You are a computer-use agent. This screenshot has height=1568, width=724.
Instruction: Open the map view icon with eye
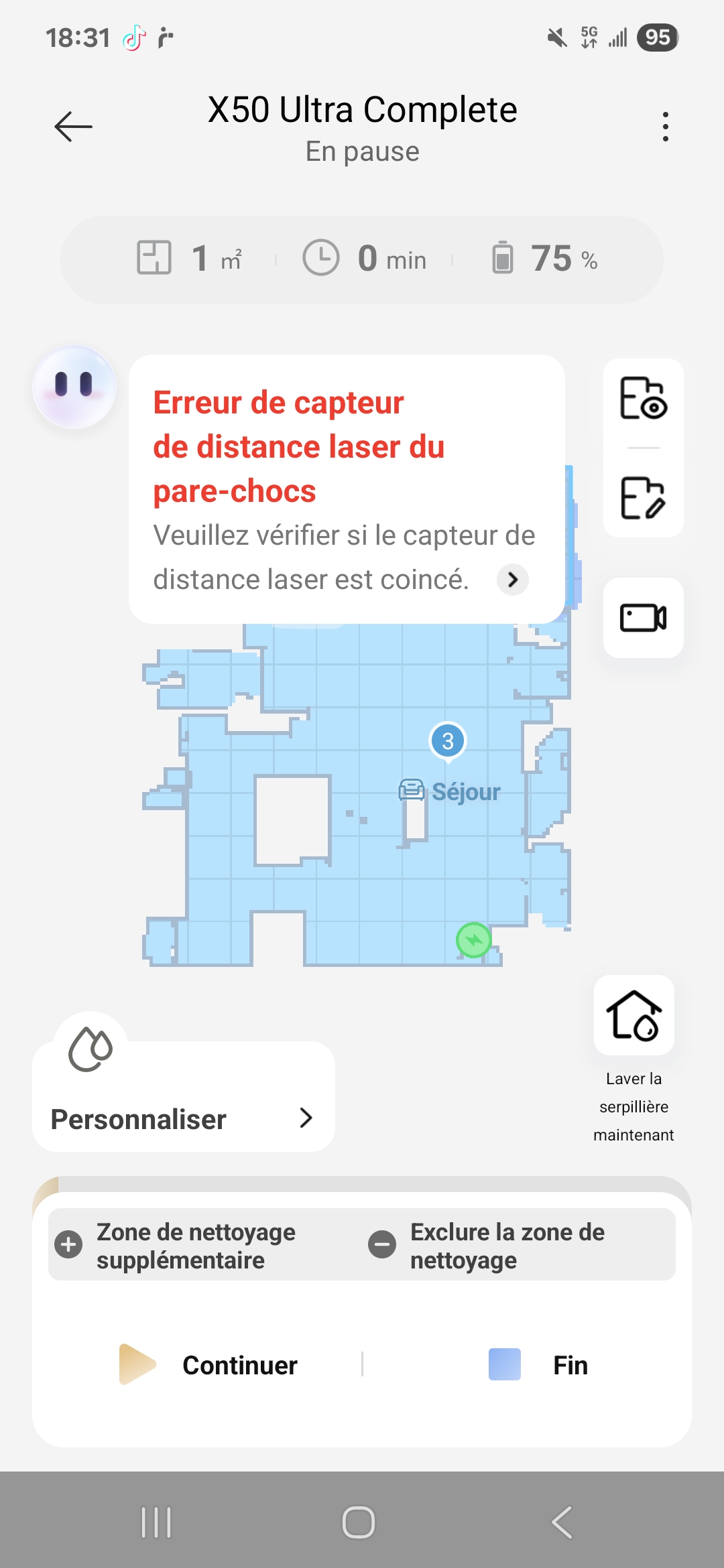tap(643, 398)
